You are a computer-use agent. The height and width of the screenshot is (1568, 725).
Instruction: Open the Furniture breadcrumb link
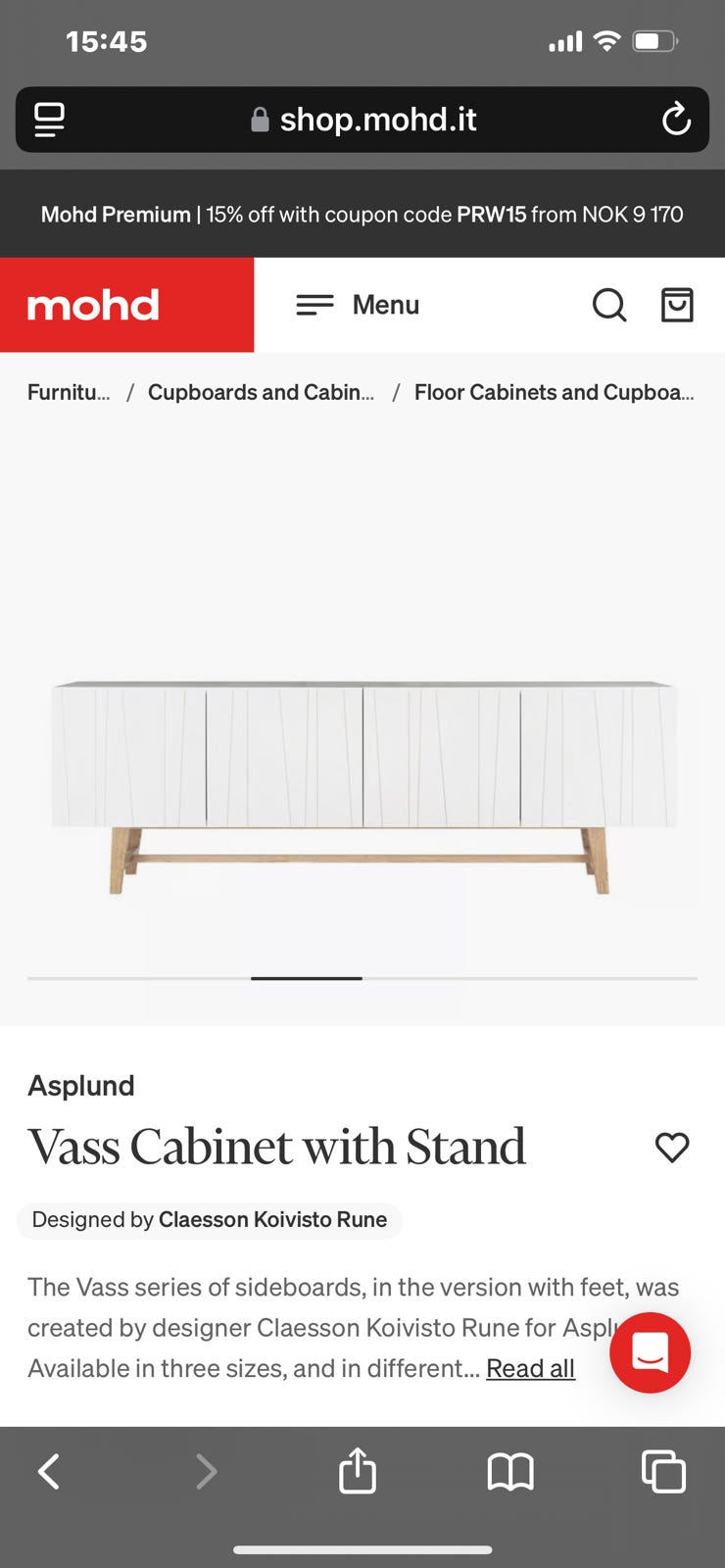(69, 392)
